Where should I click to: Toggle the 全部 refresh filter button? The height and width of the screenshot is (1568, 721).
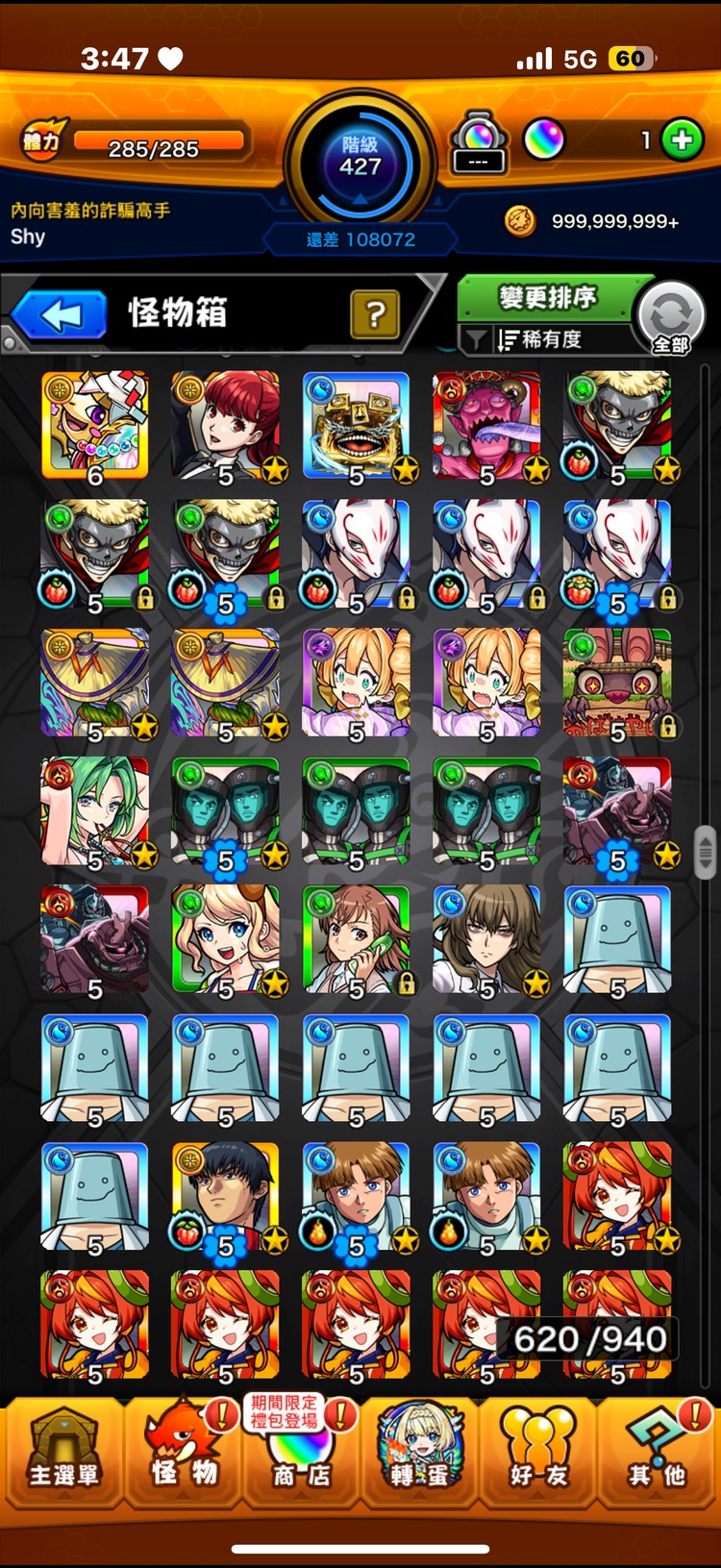[671, 319]
